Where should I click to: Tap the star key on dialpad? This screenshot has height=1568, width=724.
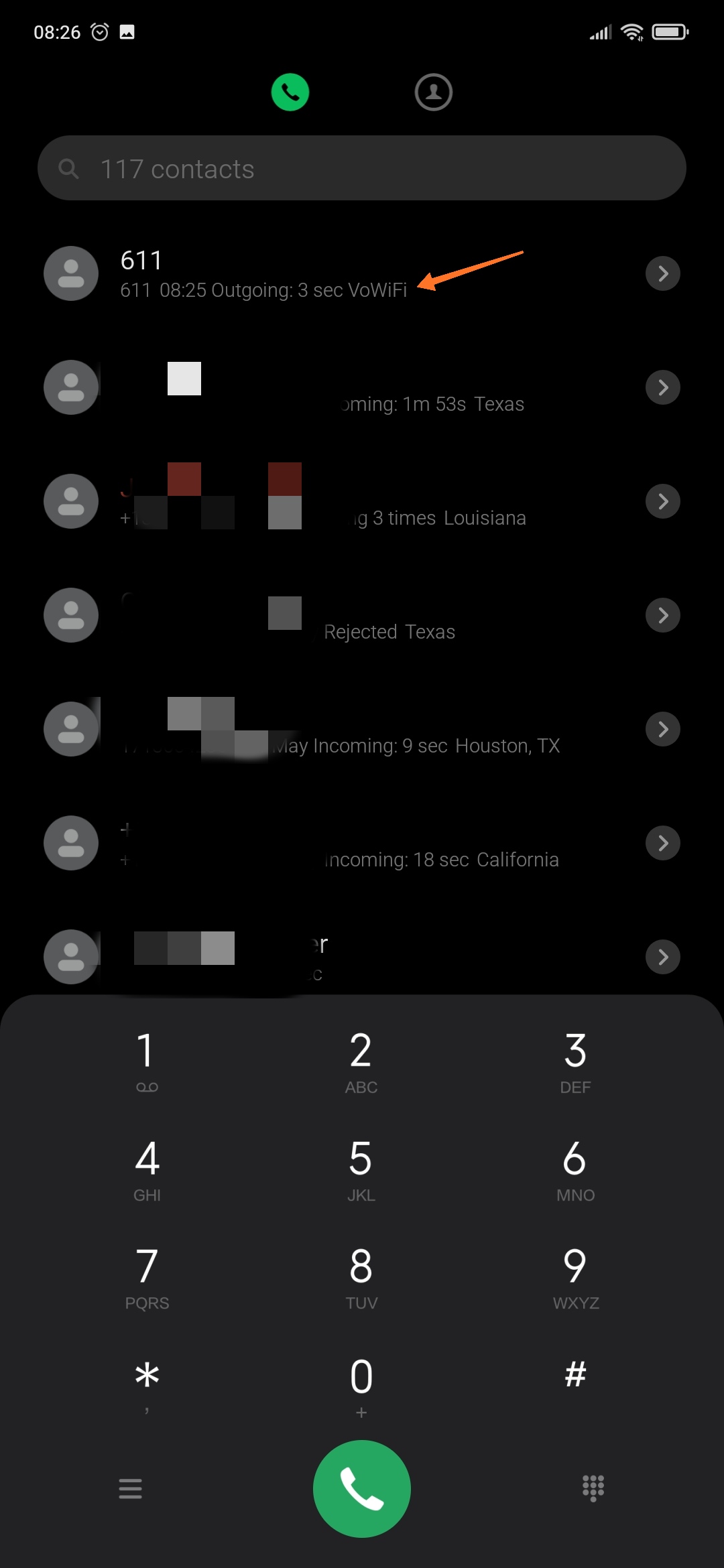[147, 1384]
